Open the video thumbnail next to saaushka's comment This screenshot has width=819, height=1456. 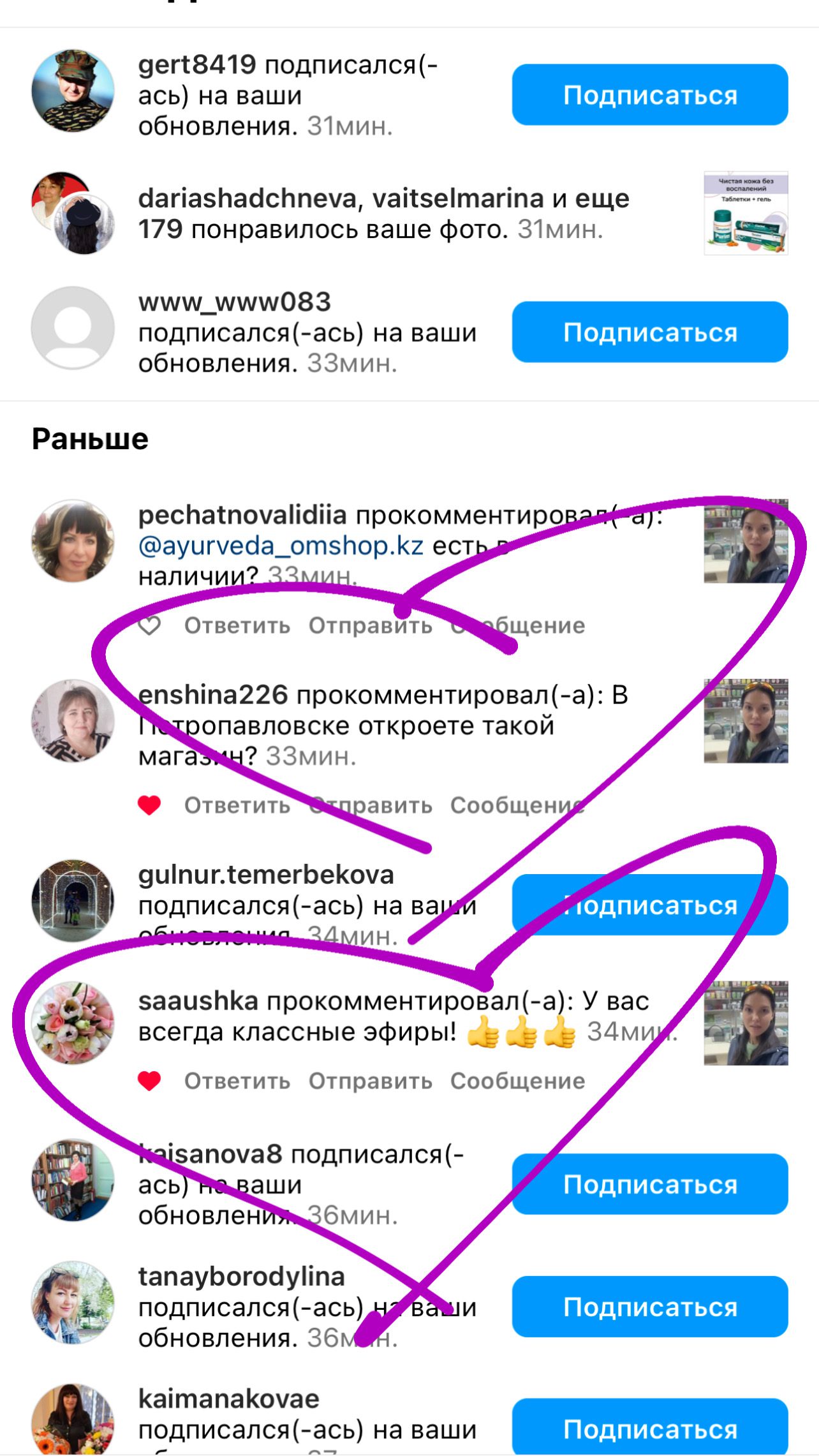point(746,1023)
